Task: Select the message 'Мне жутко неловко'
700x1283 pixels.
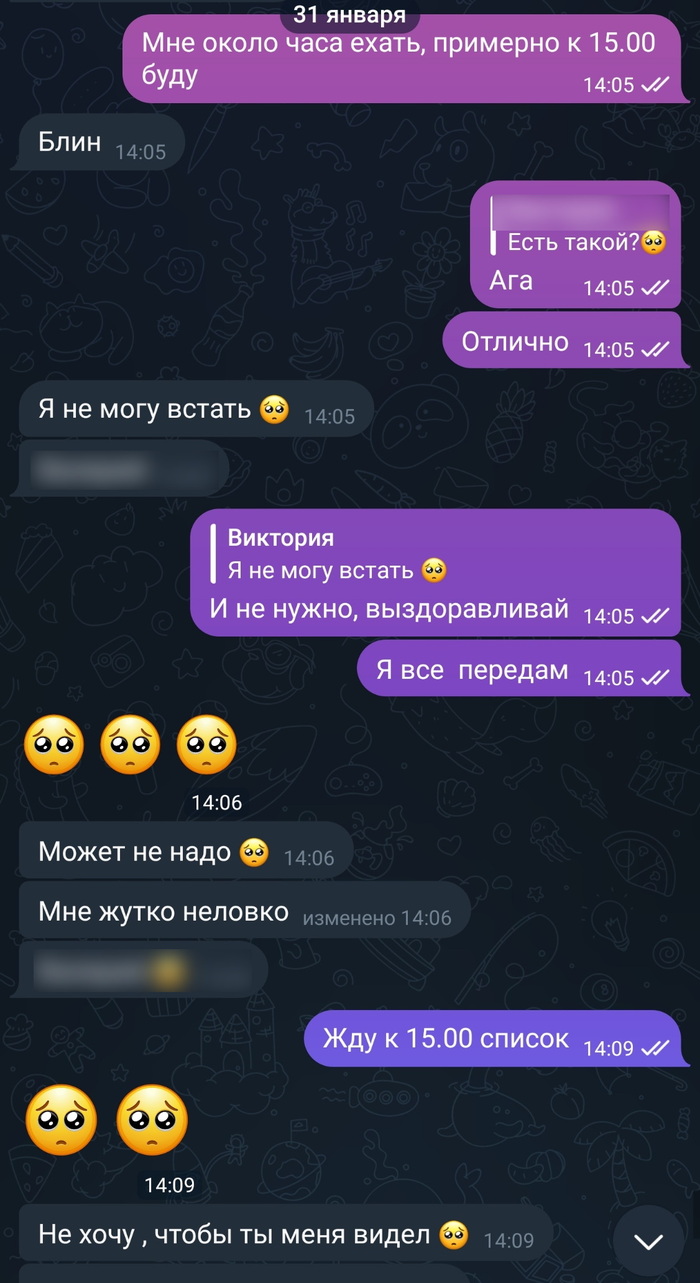Action: tap(164, 911)
